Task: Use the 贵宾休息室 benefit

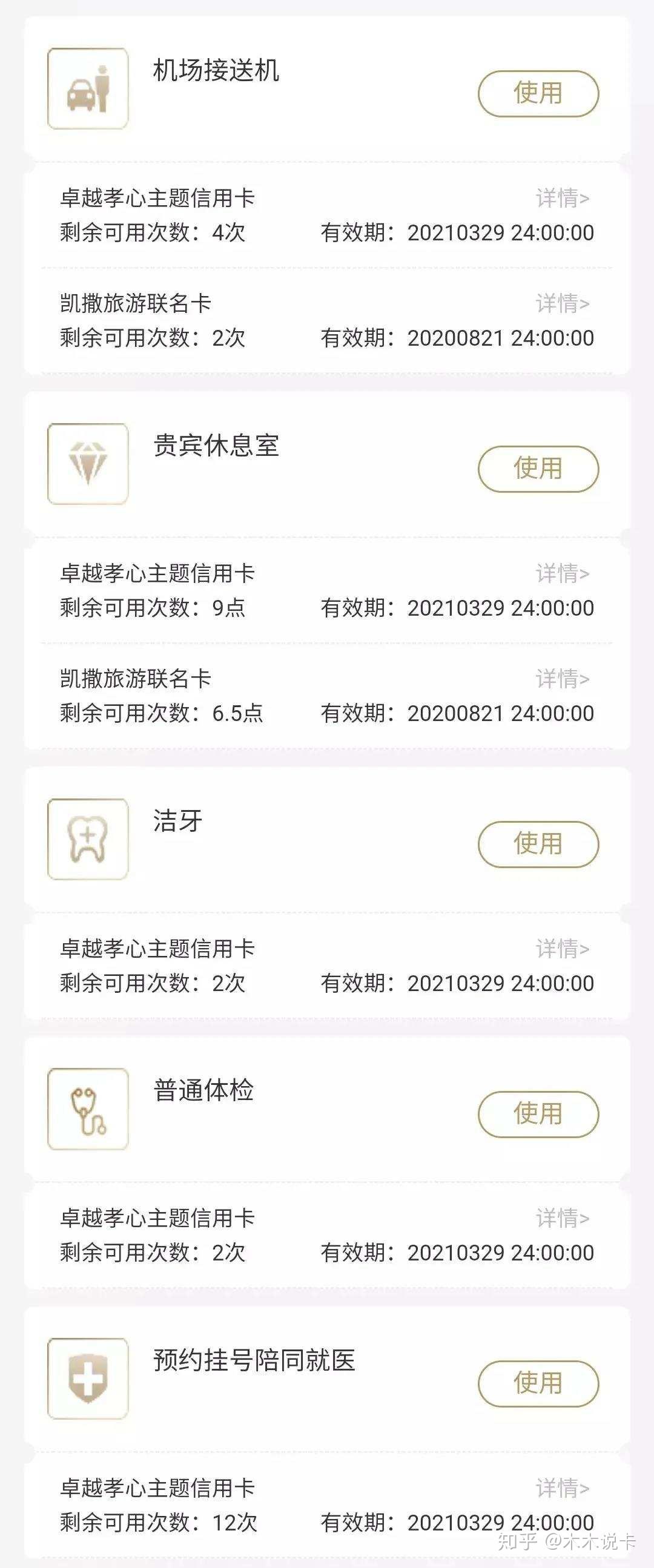Action: [x=538, y=469]
